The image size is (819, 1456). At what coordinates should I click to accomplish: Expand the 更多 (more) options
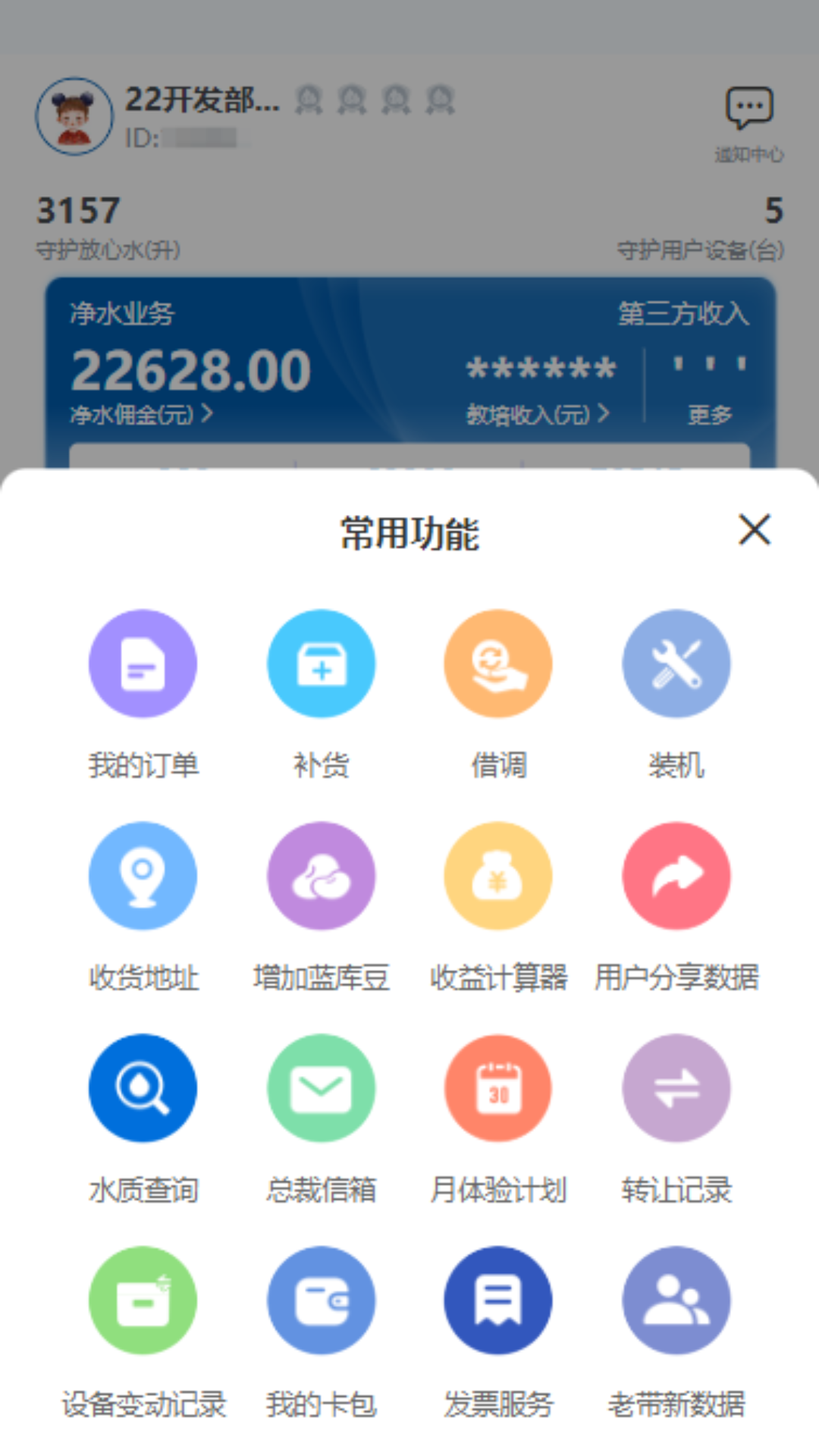click(x=710, y=413)
